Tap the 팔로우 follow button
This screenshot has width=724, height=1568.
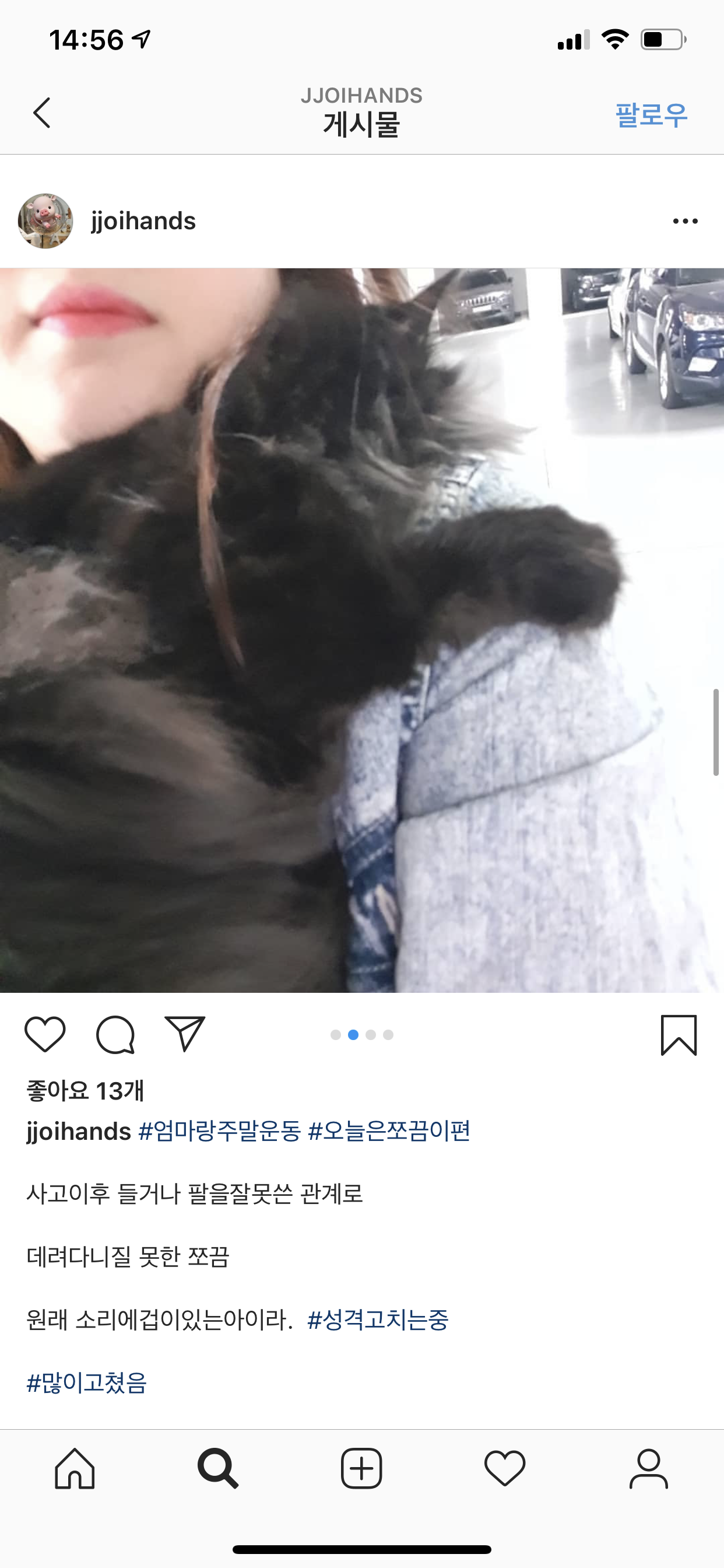[651, 114]
